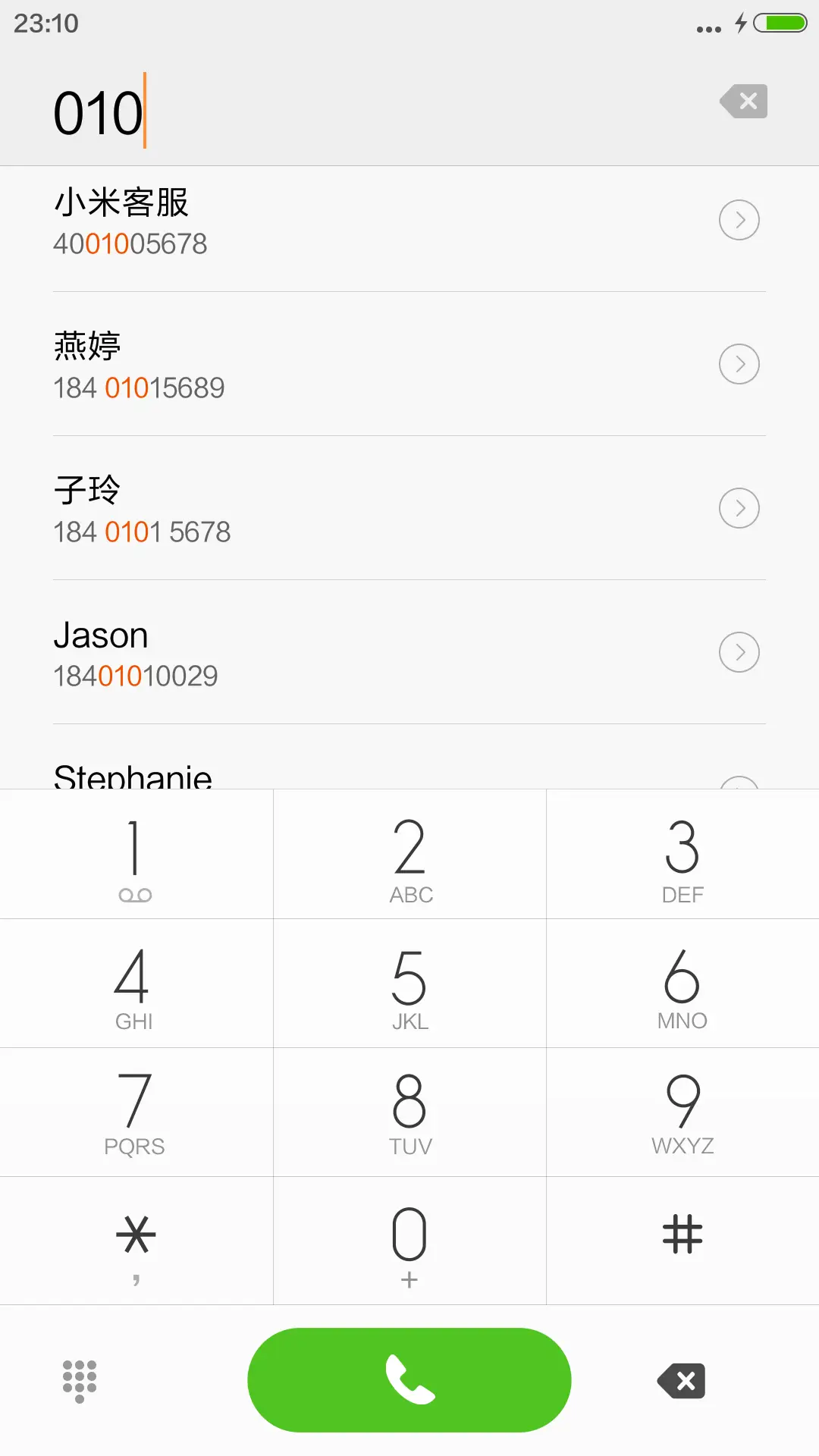The image size is (819, 1456).
Task: Dial digit 1 on the keypad
Action: [136, 855]
